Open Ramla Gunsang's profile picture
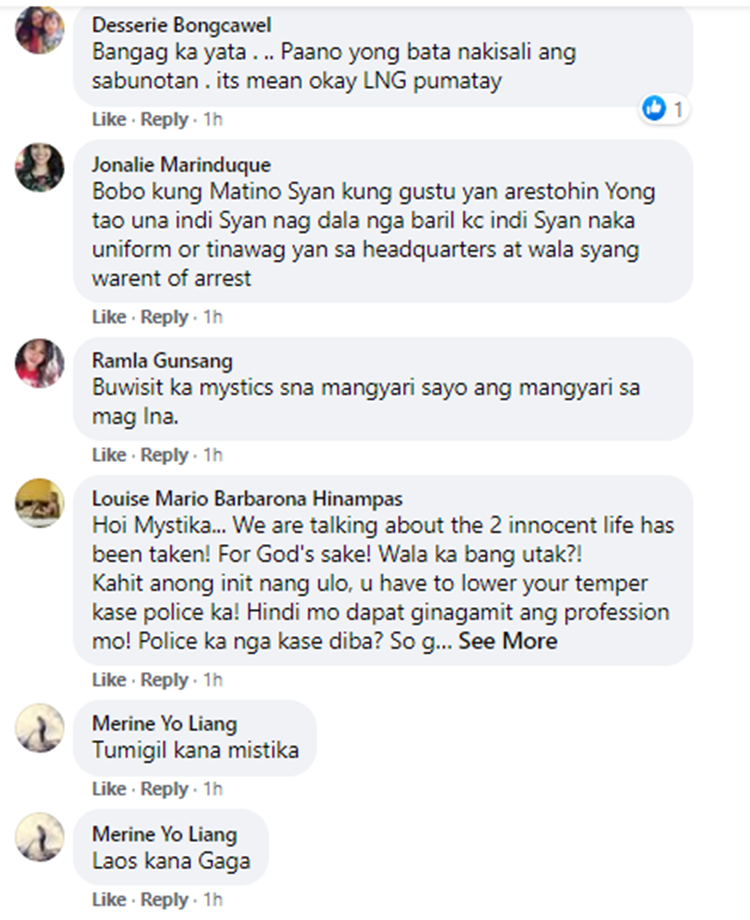Viewport: 750px width, 920px height. point(40,363)
